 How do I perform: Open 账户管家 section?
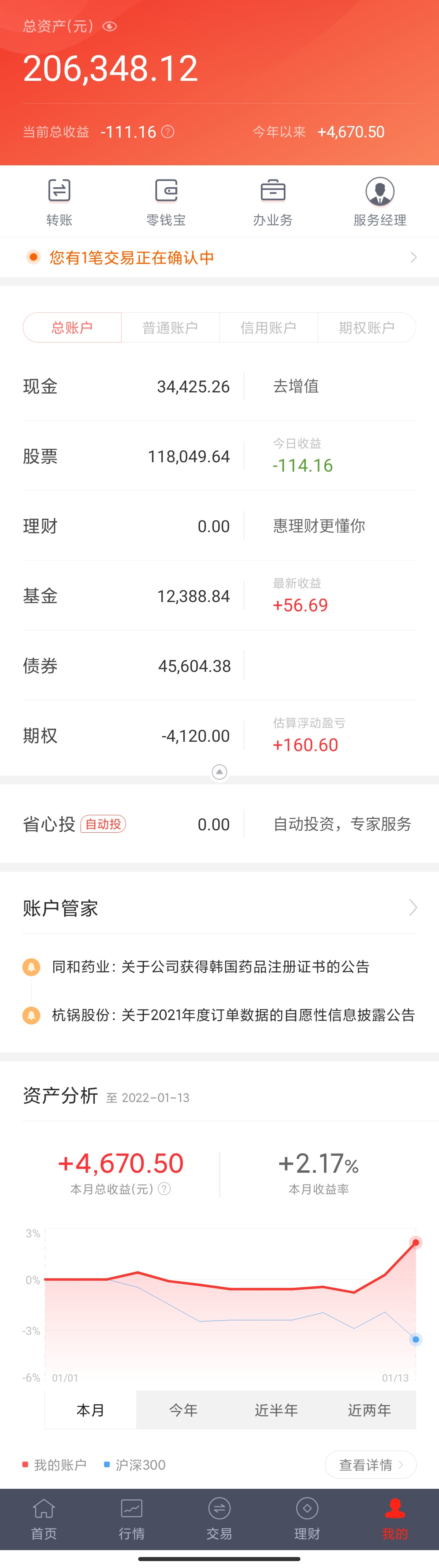tap(219, 908)
